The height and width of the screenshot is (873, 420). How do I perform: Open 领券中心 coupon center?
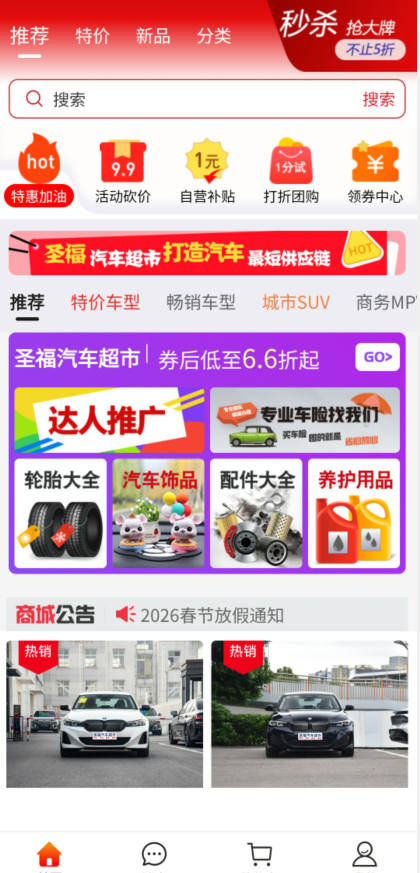point(375,171)
